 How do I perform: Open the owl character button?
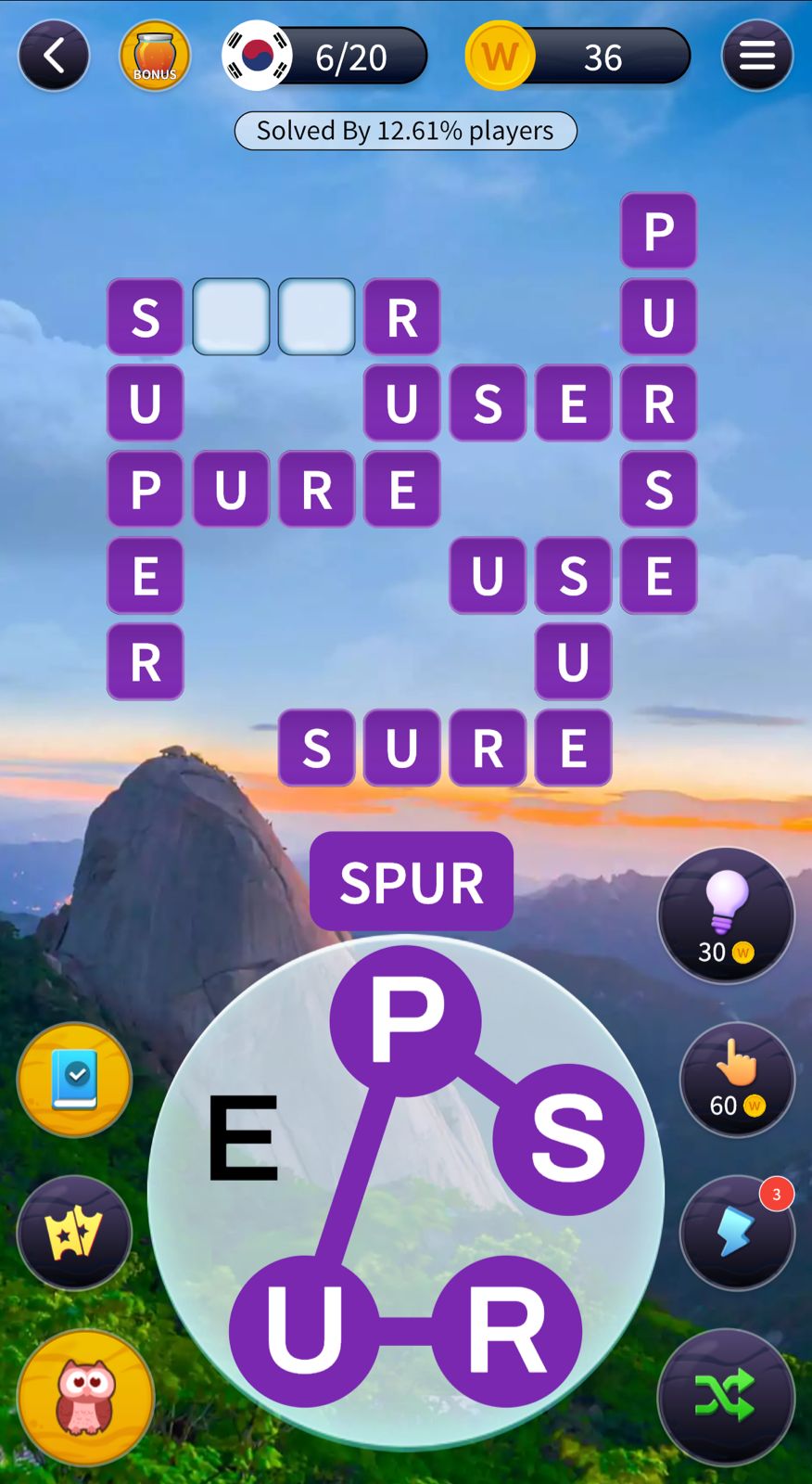[x=85, y=1398]
